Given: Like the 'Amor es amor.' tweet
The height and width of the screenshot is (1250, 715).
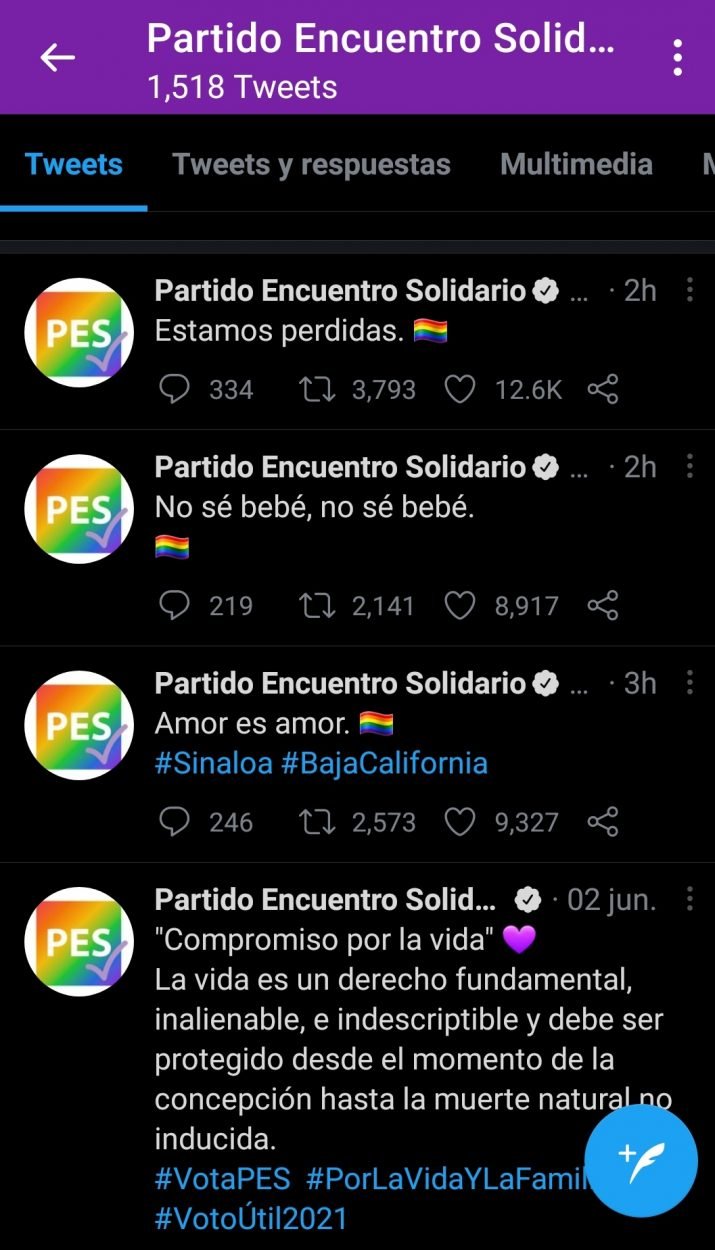Looking at the screenshot, I should (460, 822).
